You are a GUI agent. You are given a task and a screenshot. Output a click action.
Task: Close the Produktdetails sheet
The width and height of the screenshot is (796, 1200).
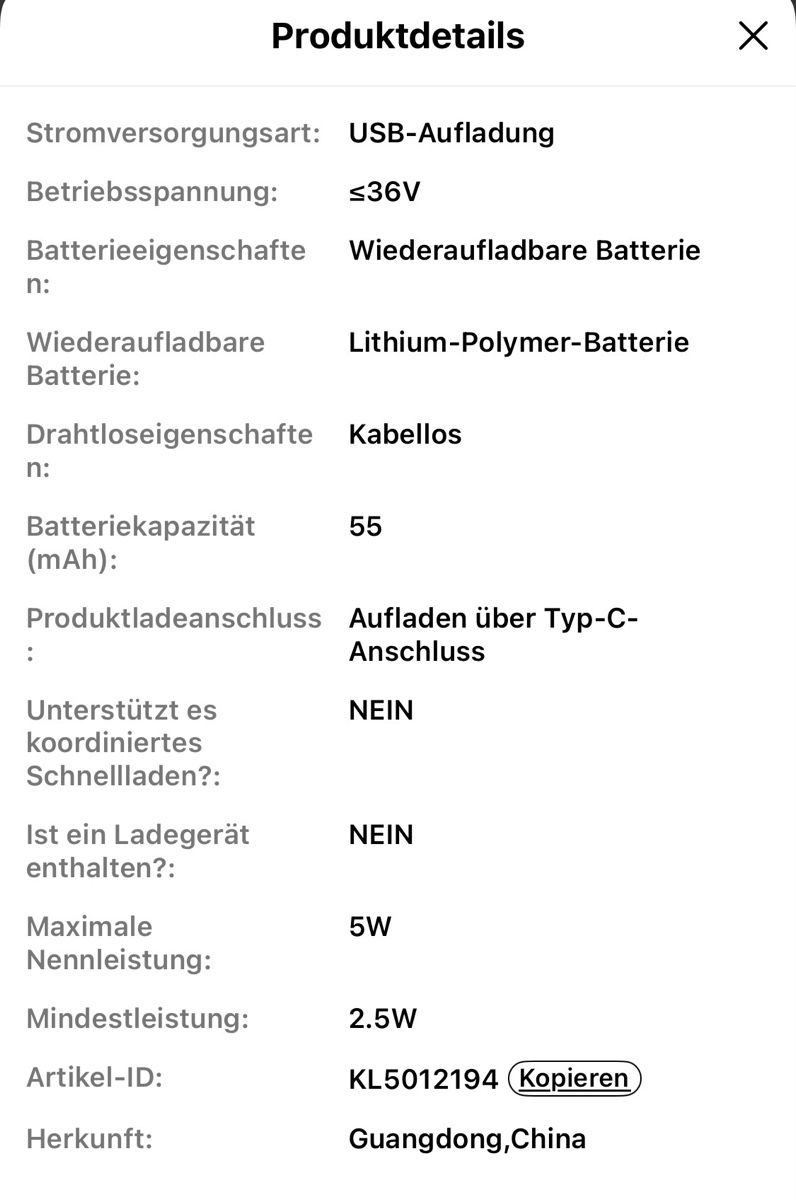tap(752, 36)
